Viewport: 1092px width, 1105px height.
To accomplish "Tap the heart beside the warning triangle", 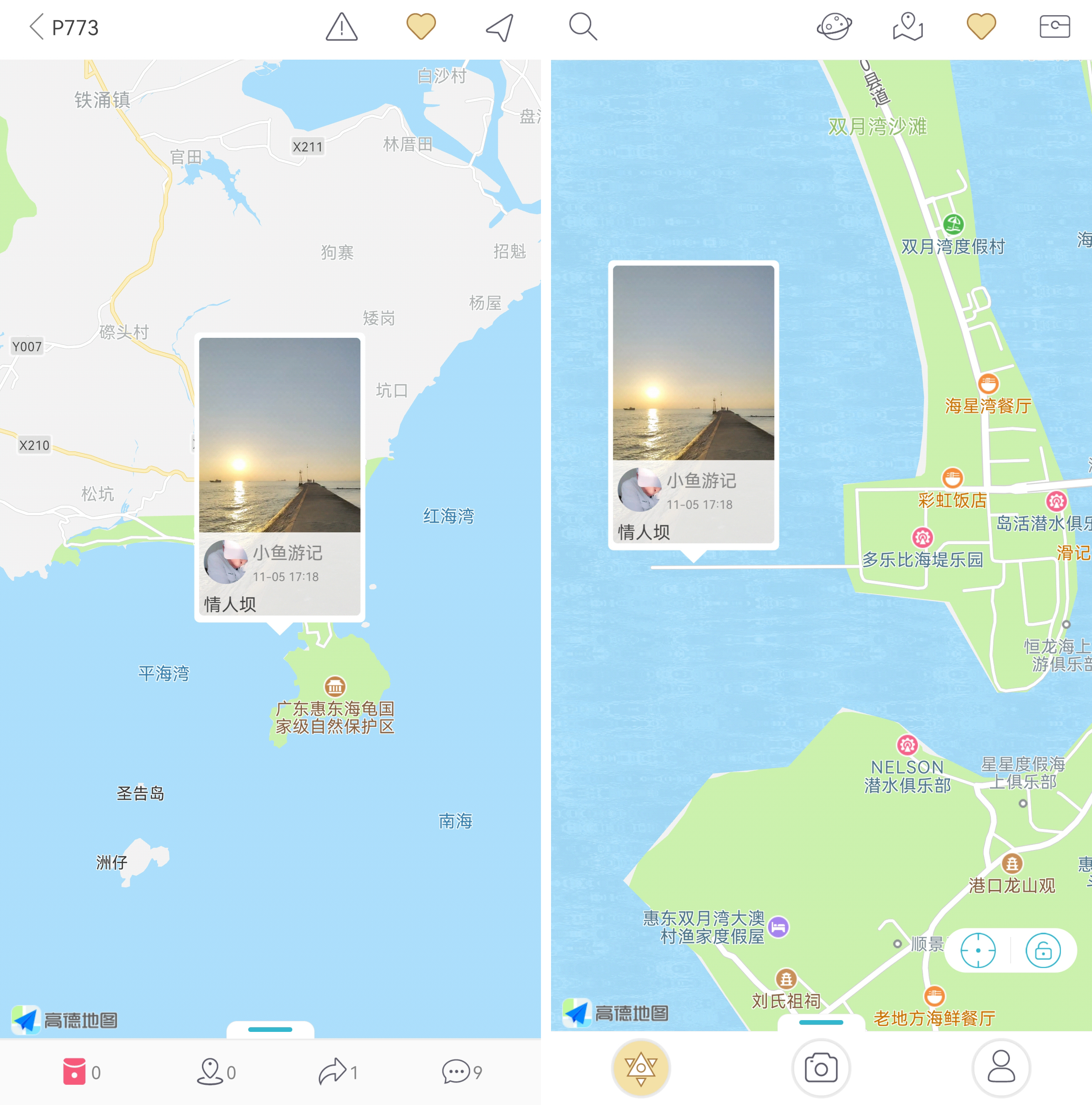I will pyautogui.click(x=421, y=27).
